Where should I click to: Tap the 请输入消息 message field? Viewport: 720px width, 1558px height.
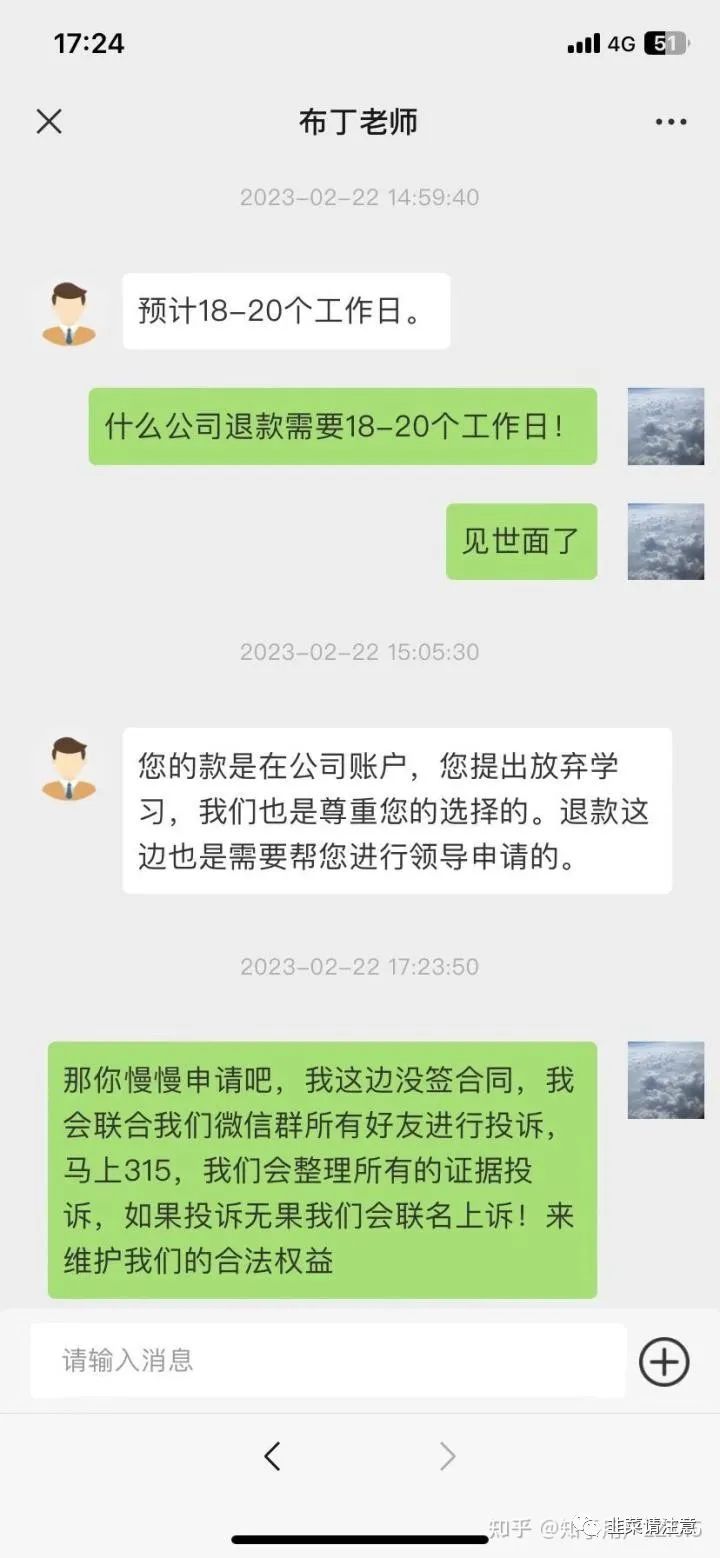click(328, 1360)
